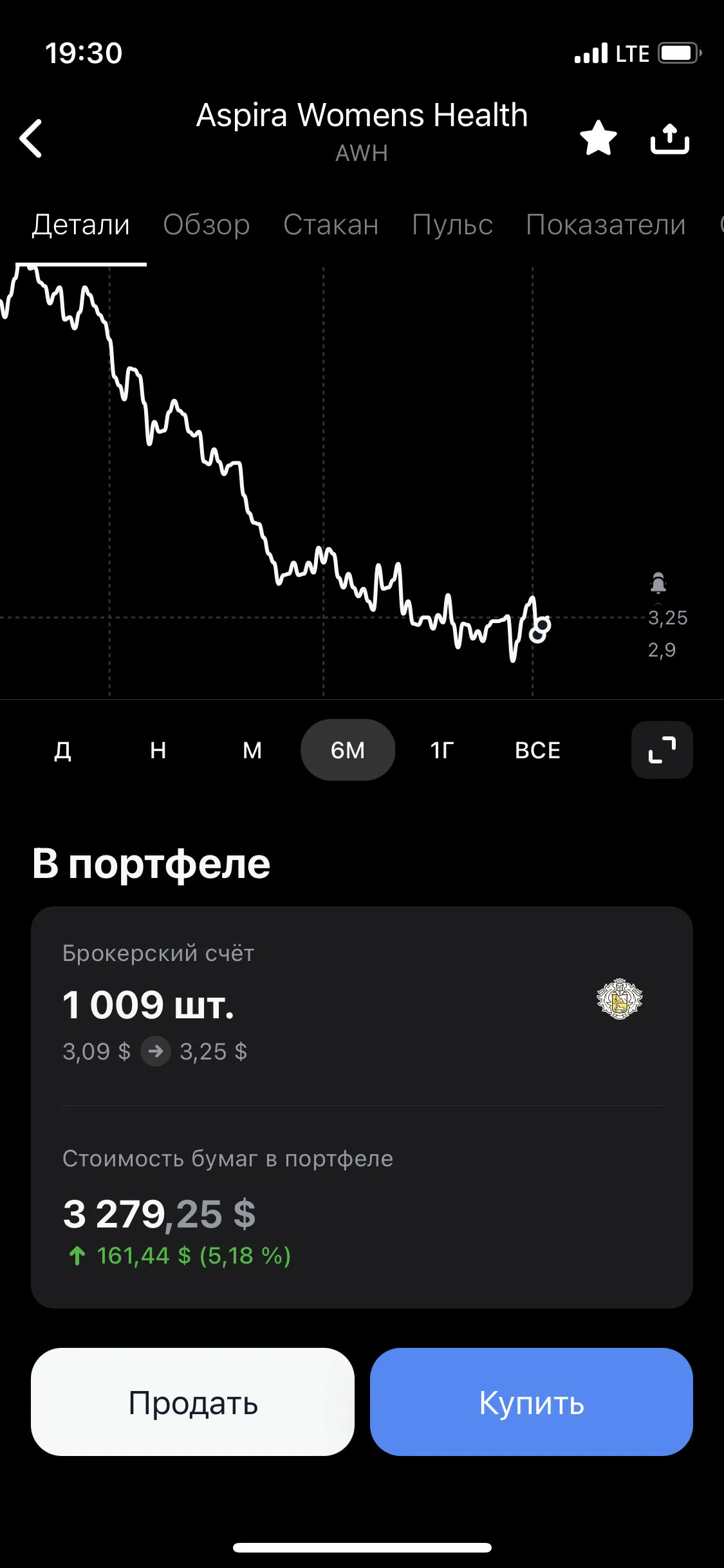
Task: Share Aspira Womens Health stock
Action: click(669, 138)
